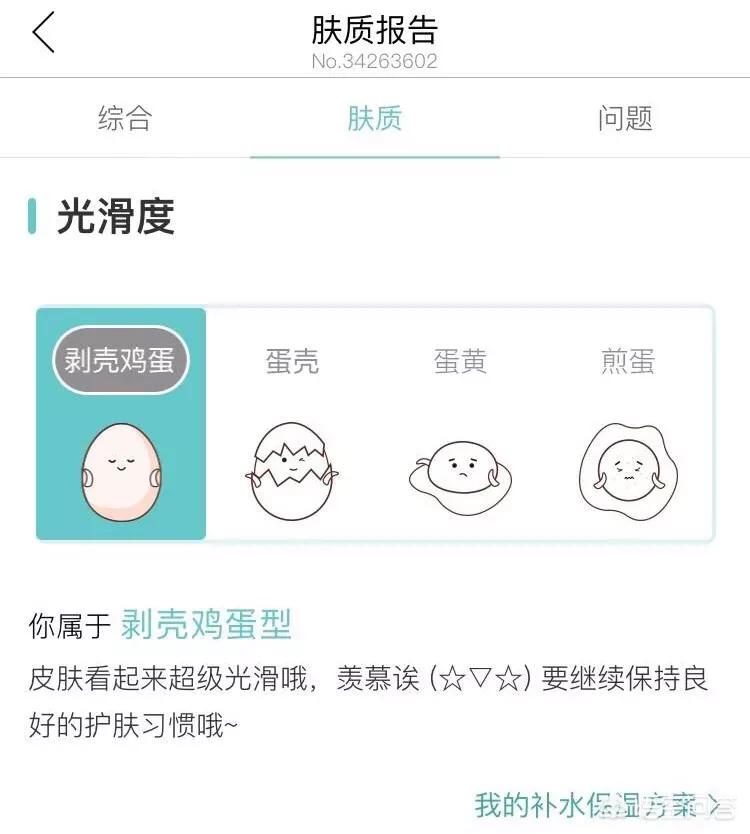The width and height of the screenshot is (750, 834).
Task: Open 我的补水保湿方案 link
Action: (x=596, y=804)
